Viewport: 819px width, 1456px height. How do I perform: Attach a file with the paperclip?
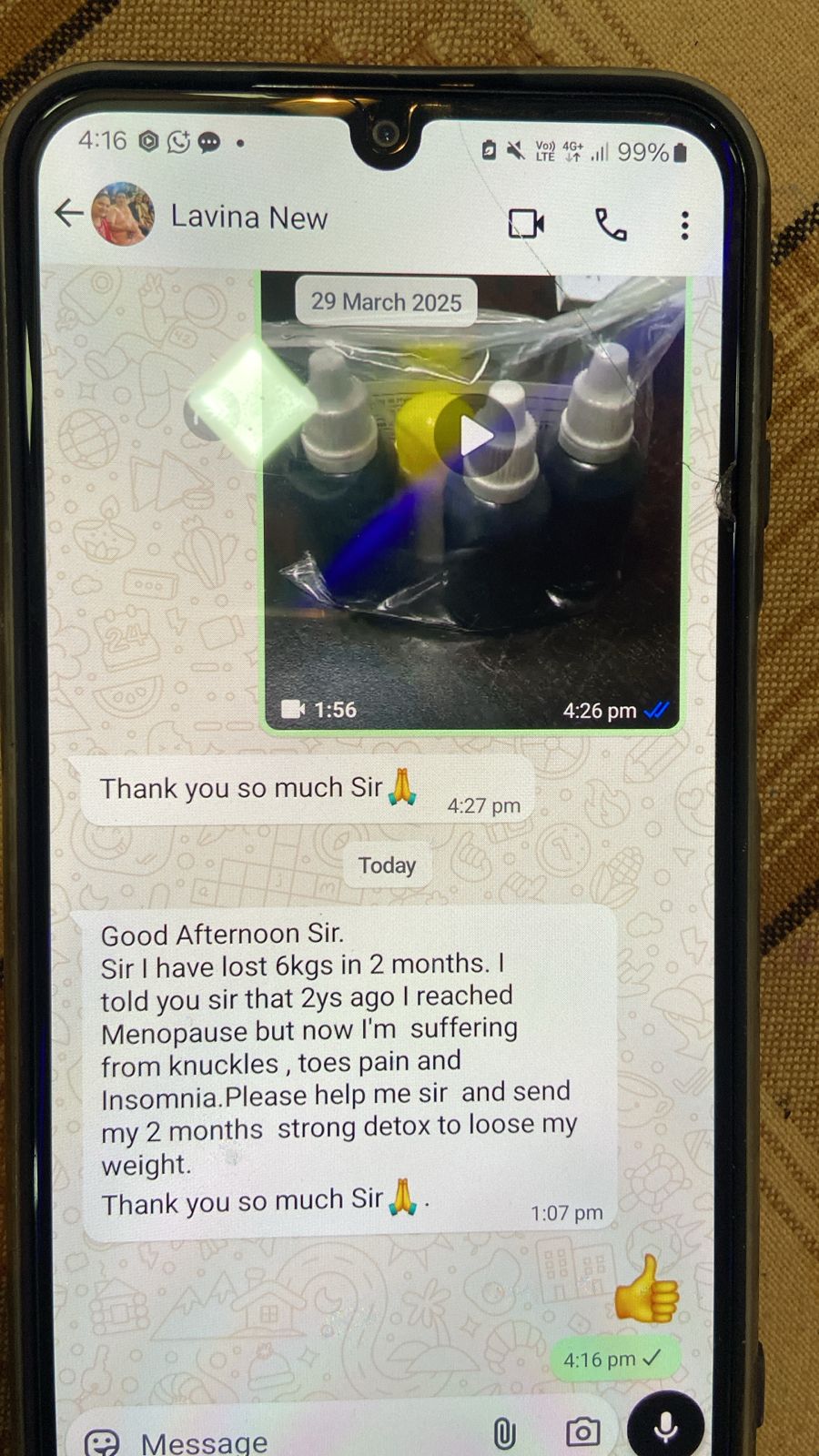(x=503, y=1435)
